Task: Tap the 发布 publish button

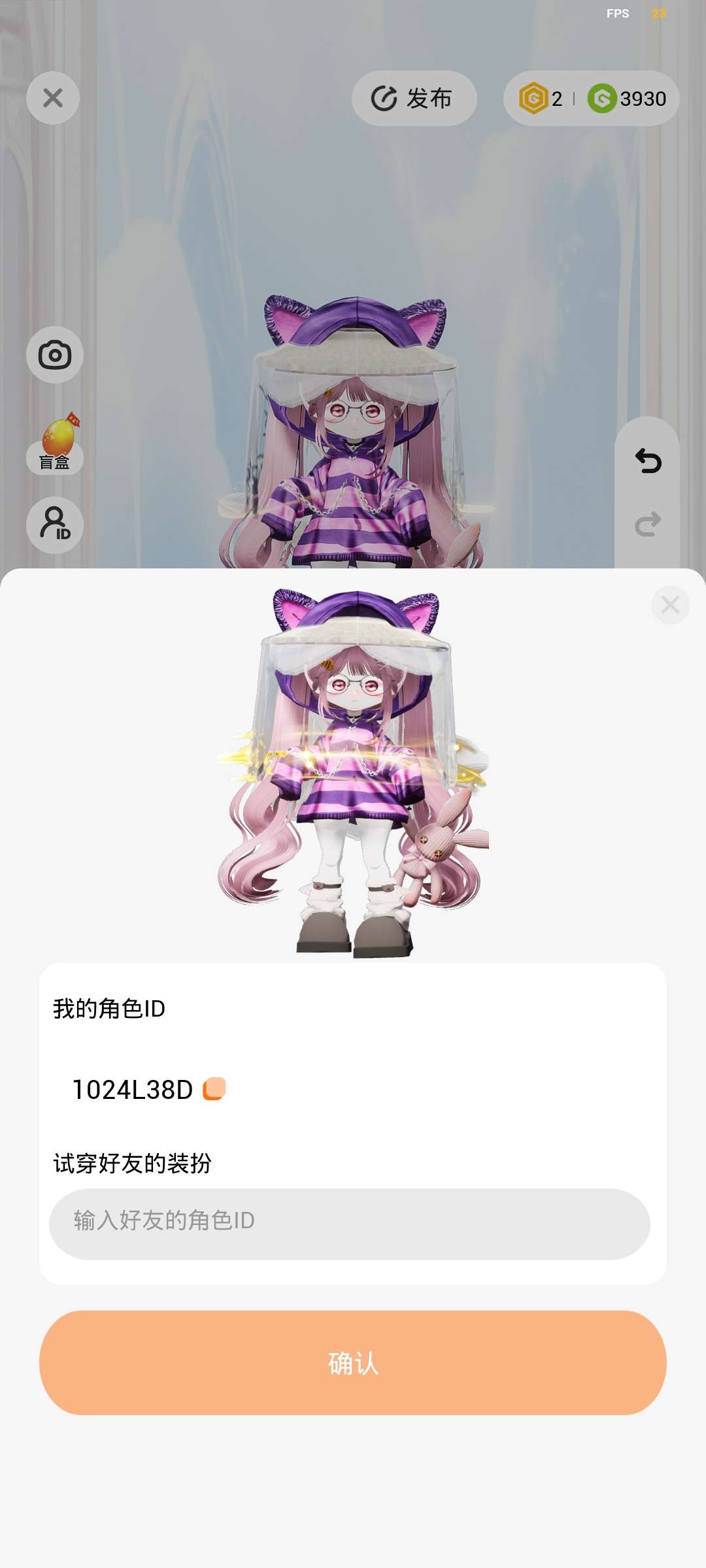Action: point(414,99)
